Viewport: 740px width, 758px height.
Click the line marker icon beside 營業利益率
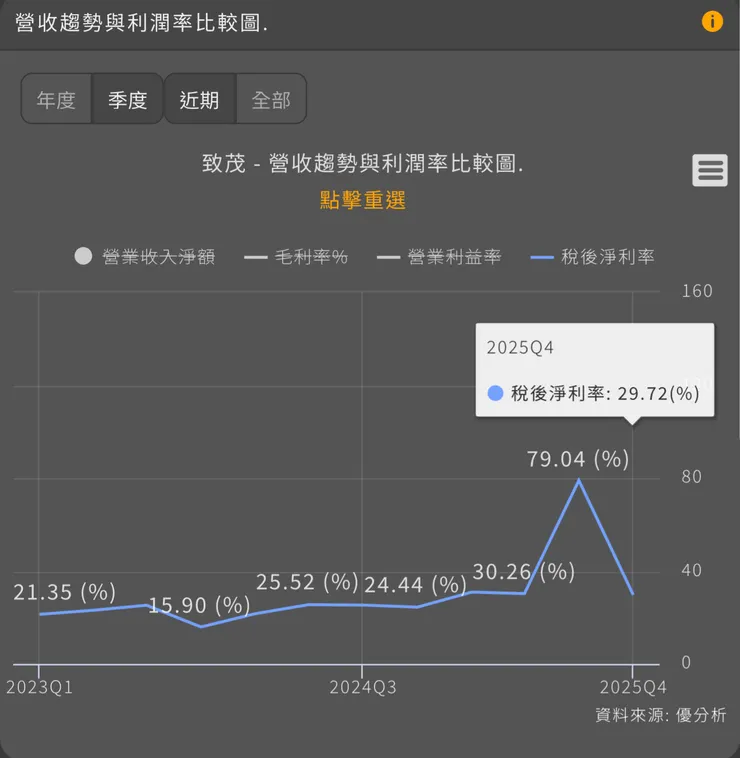[x=388, y=256]
